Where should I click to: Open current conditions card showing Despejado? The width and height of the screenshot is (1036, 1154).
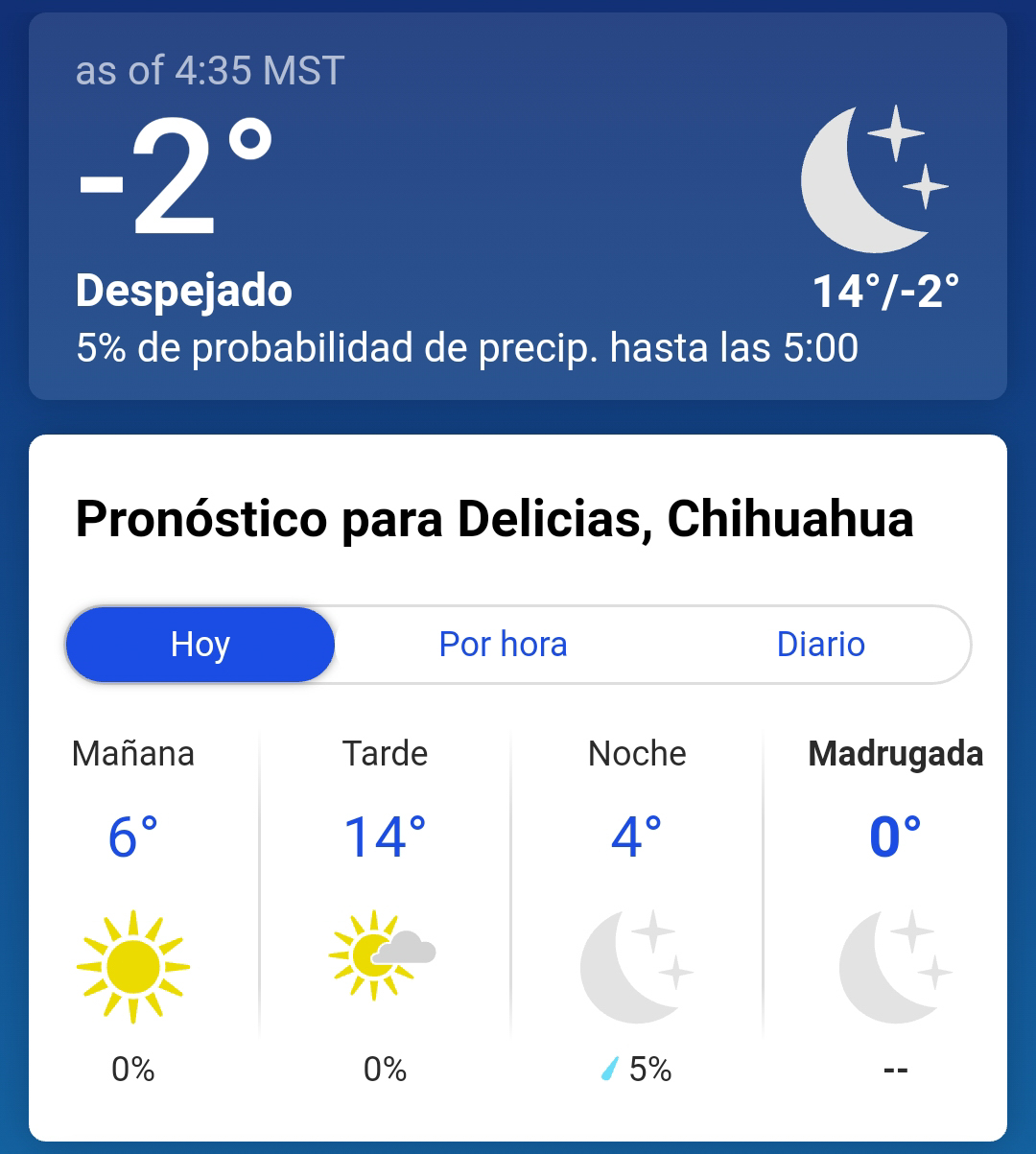pyautogui.click(x=518, y=206)
